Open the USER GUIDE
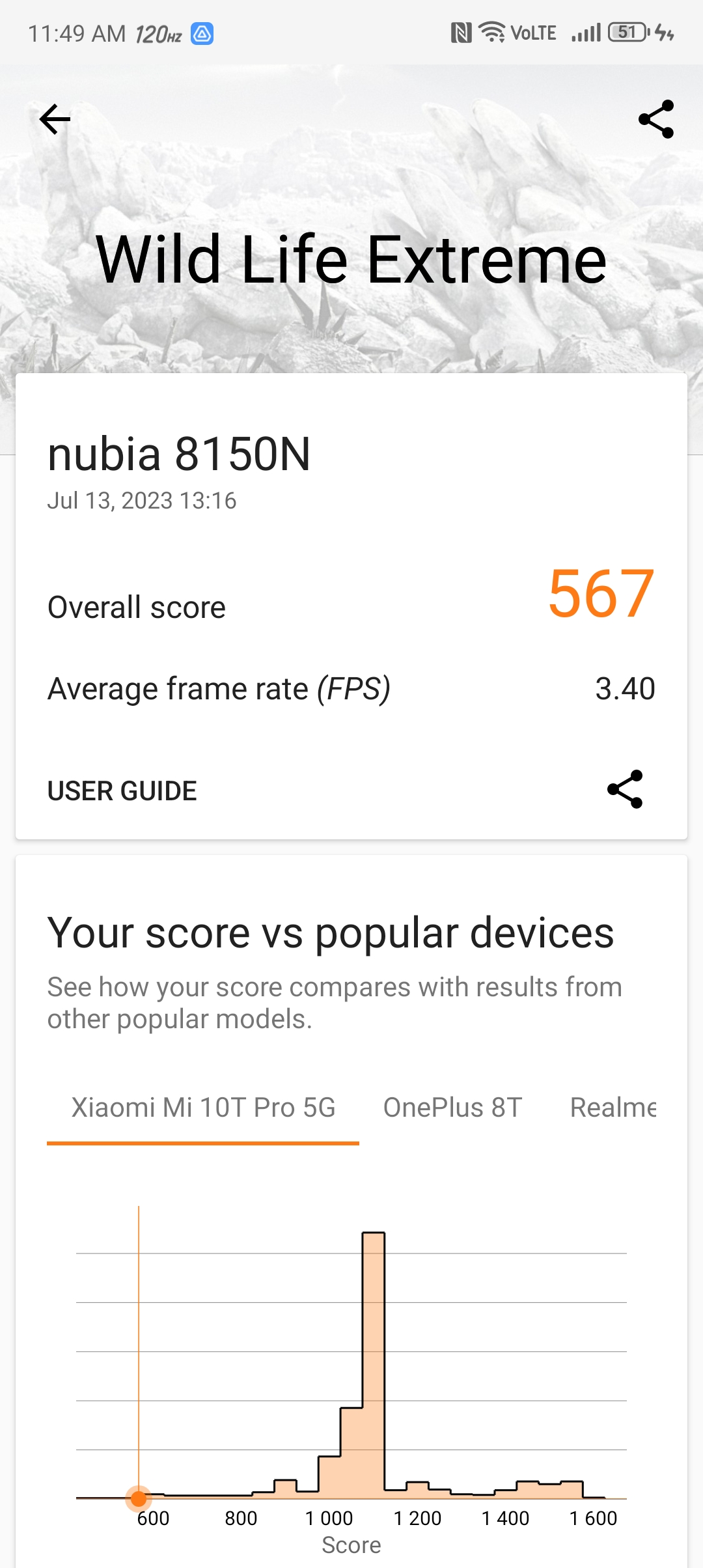Image resolution: width=703 pixels, height=1568 pixels. [122, 791]
